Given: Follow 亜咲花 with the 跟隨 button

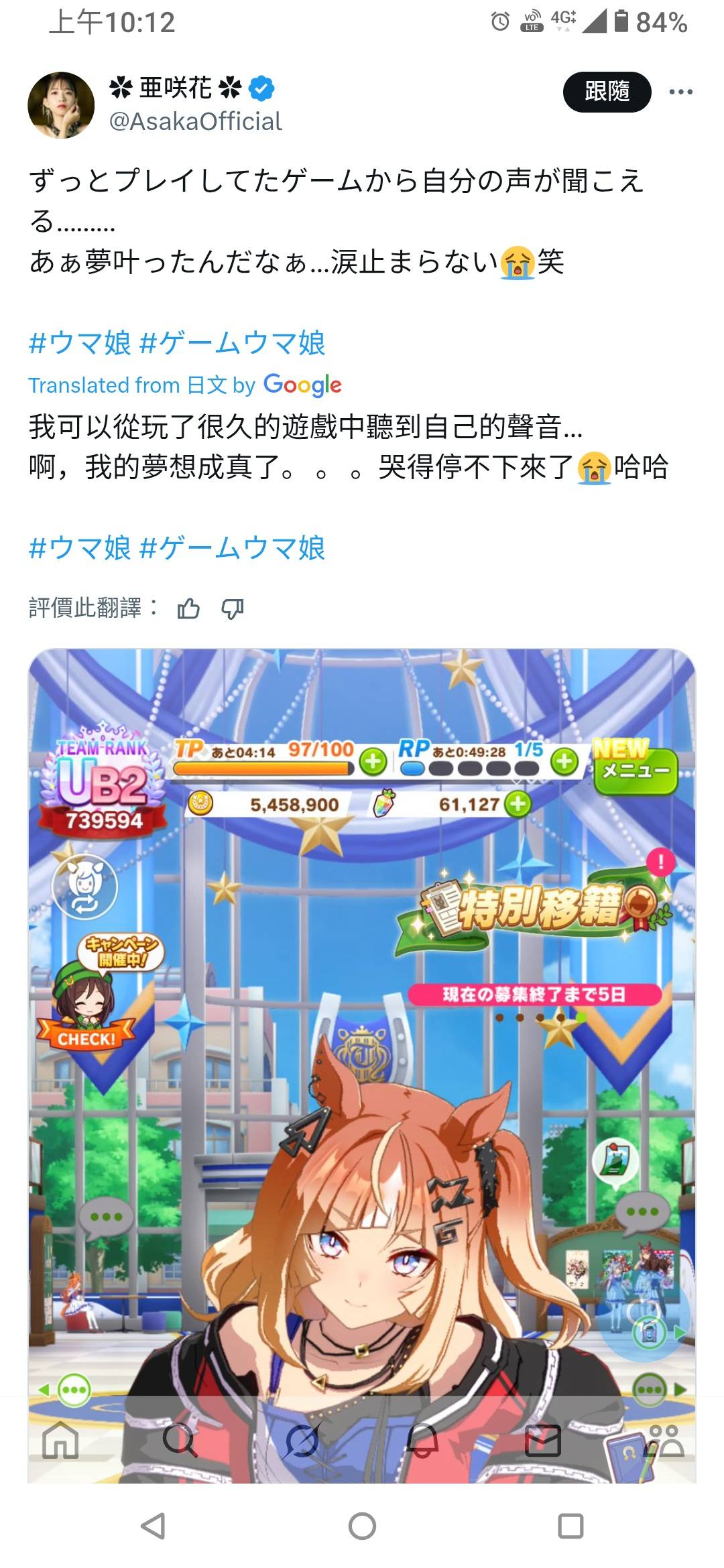Looking at the screenshot, I should pos(607,92).
